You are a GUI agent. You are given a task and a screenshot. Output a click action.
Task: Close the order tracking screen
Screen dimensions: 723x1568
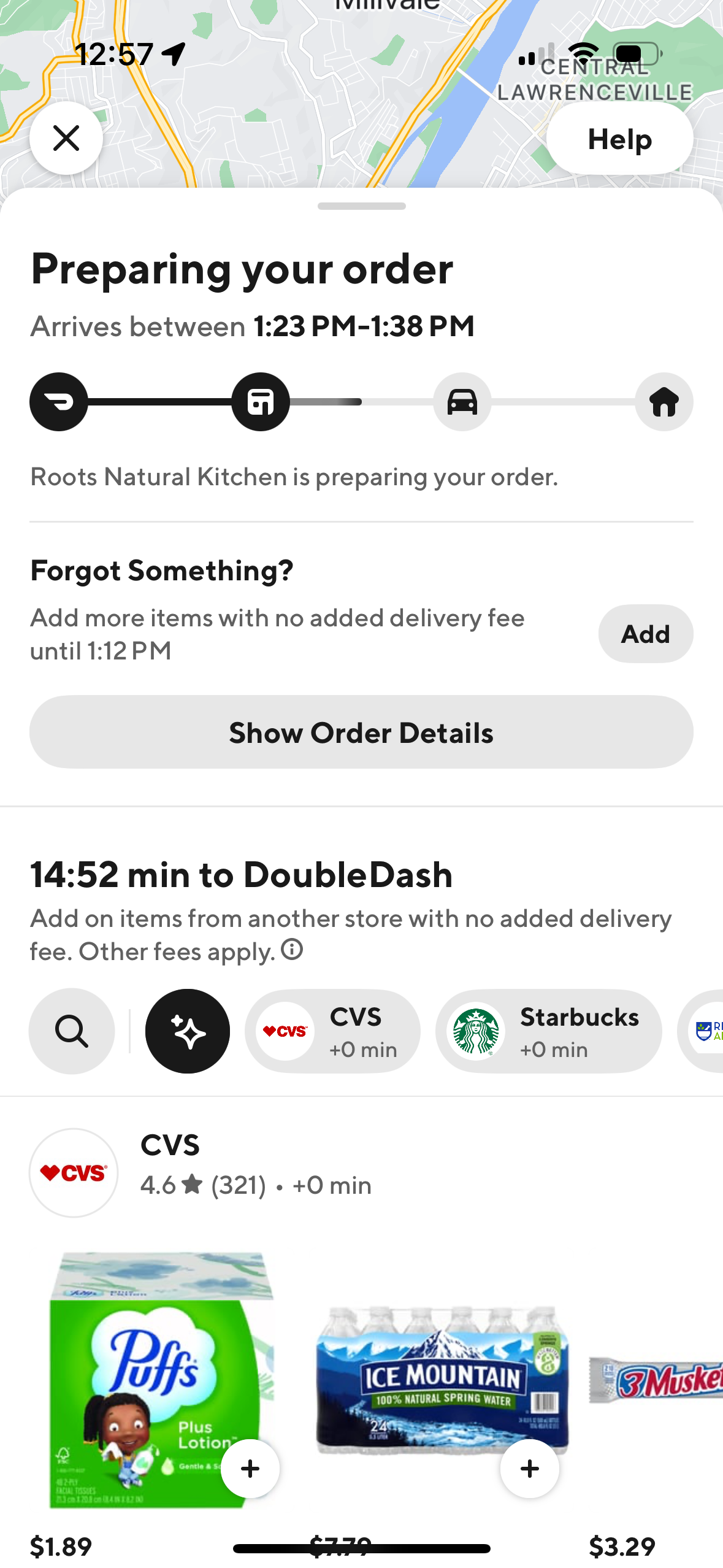(66, 137)
